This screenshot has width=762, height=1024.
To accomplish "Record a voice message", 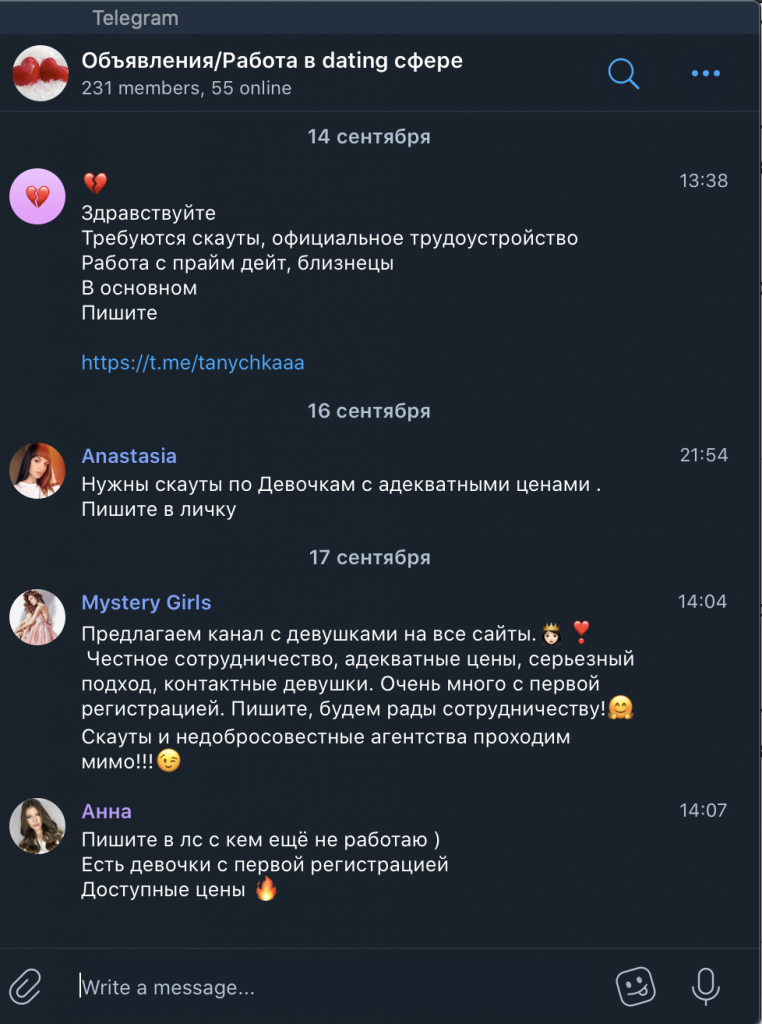I will pyautogui.click(x=706, y=987).
